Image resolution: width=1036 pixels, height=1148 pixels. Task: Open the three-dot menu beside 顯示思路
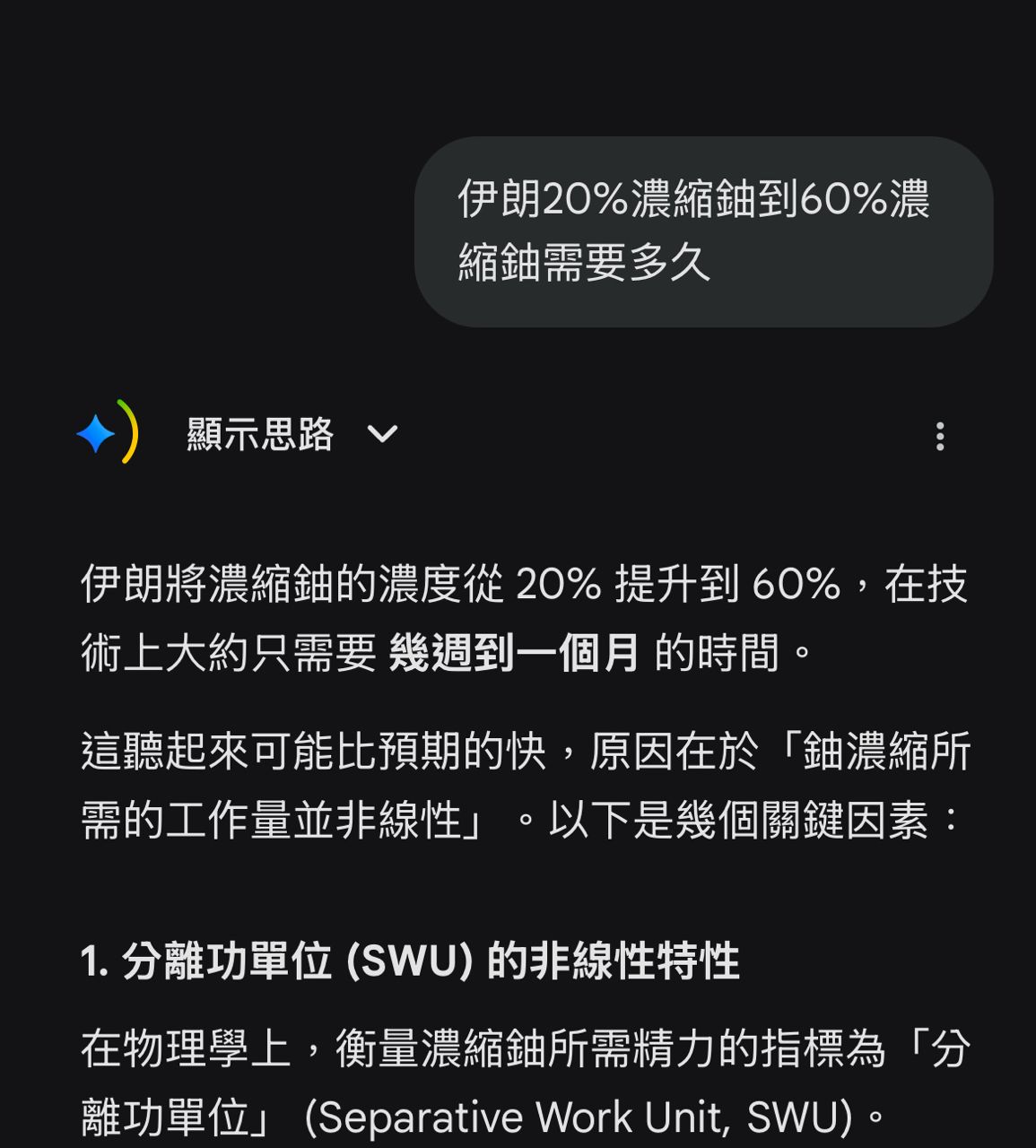tap(939, 436)
